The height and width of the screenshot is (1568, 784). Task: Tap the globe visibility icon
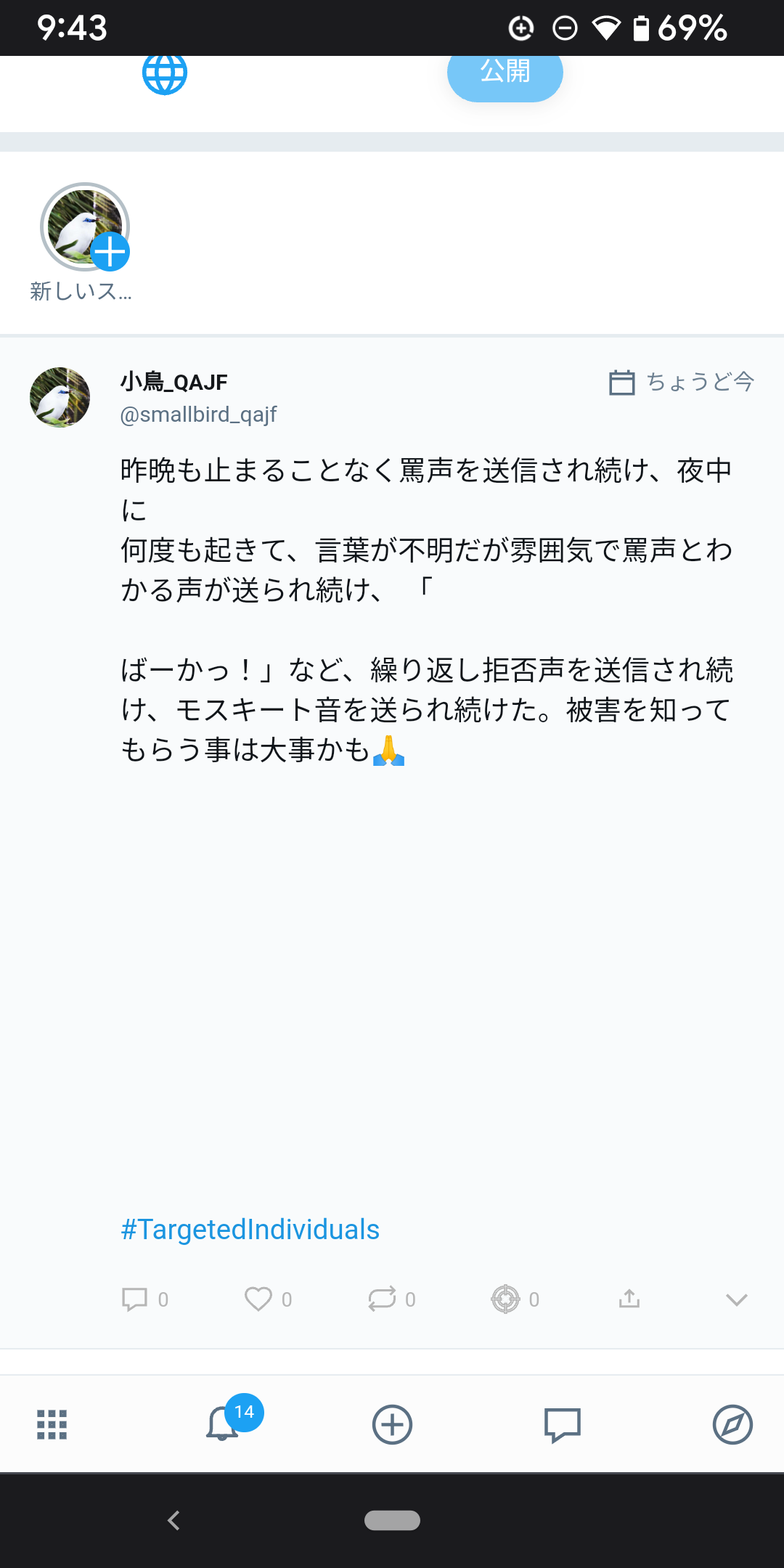tap(165, 73)
